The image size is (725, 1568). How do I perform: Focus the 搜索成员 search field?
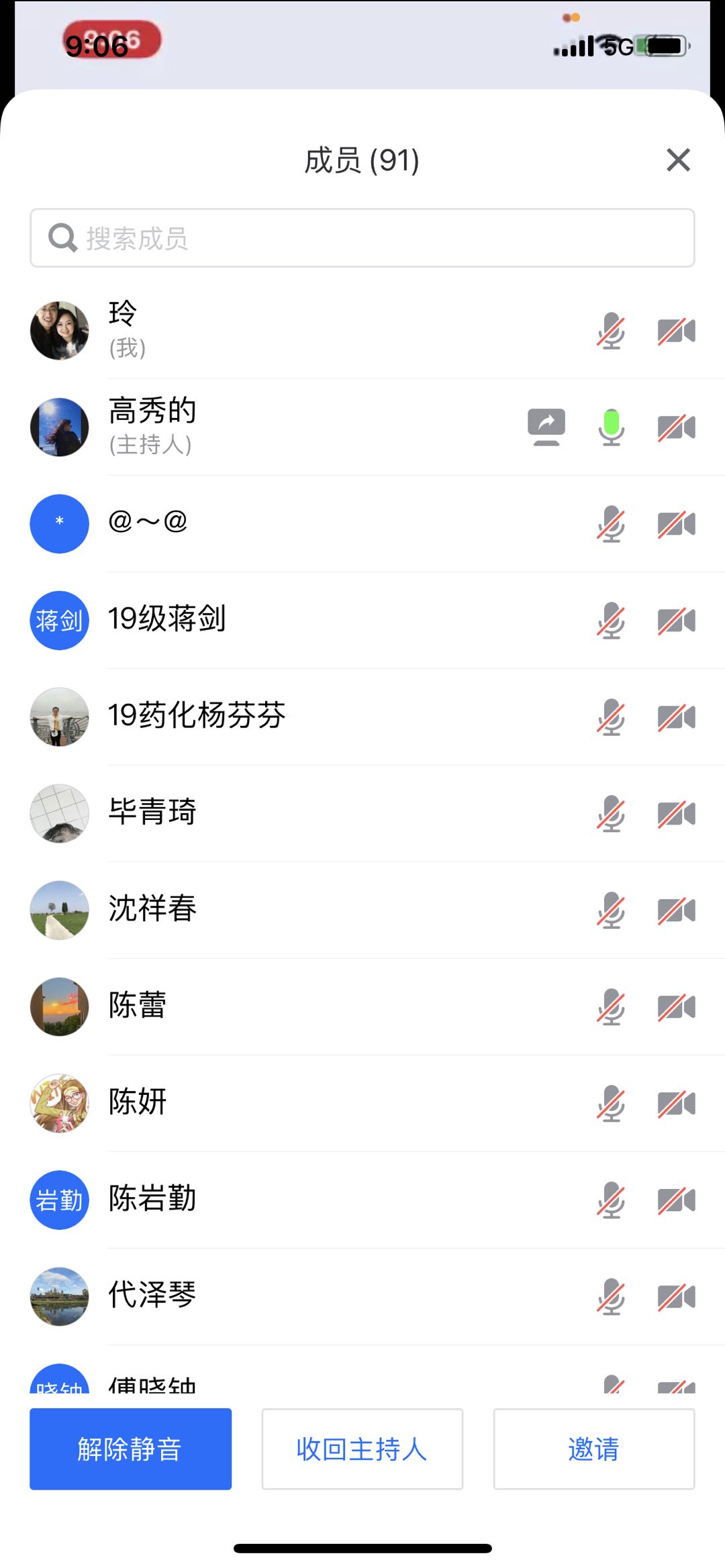[362, 238]
